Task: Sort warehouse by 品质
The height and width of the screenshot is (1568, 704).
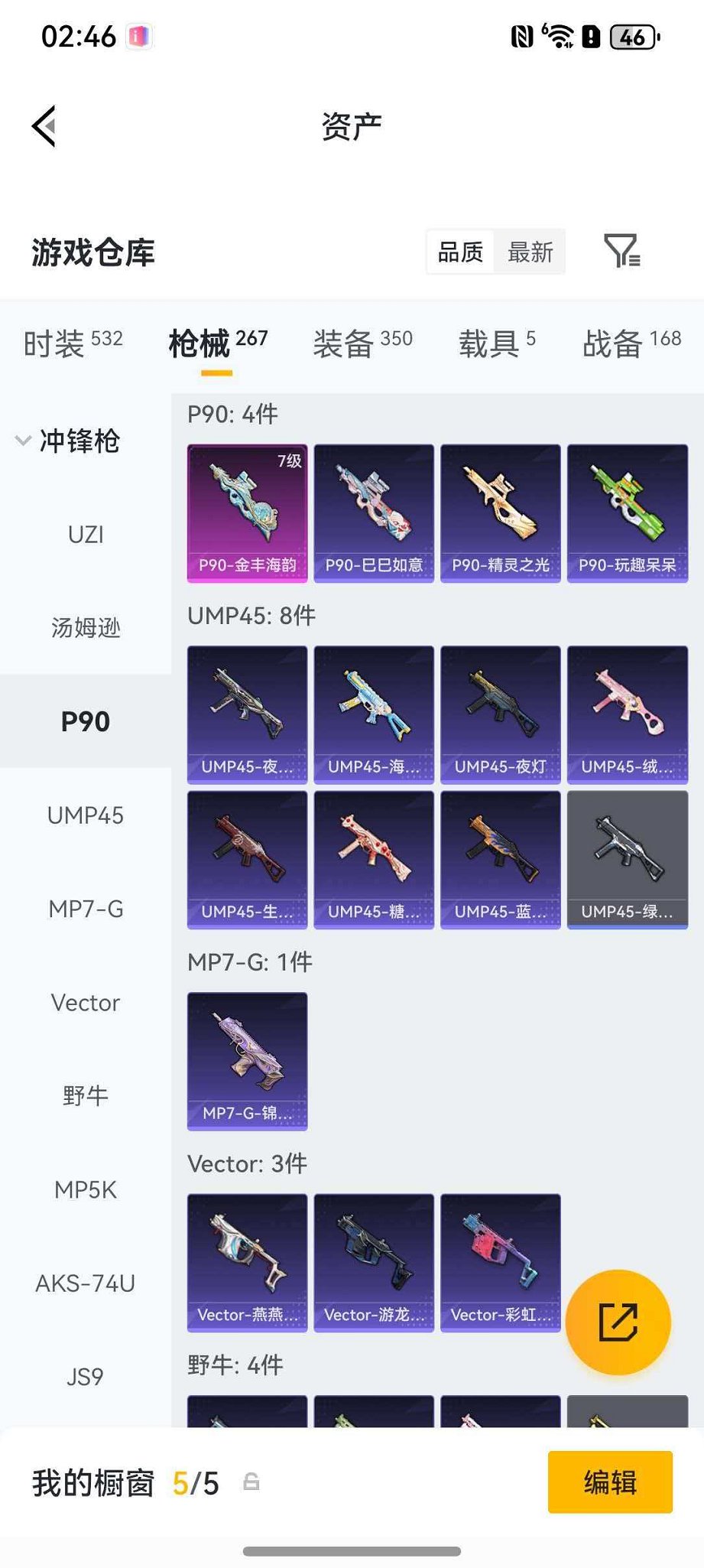Action: [x=460, y=252]
